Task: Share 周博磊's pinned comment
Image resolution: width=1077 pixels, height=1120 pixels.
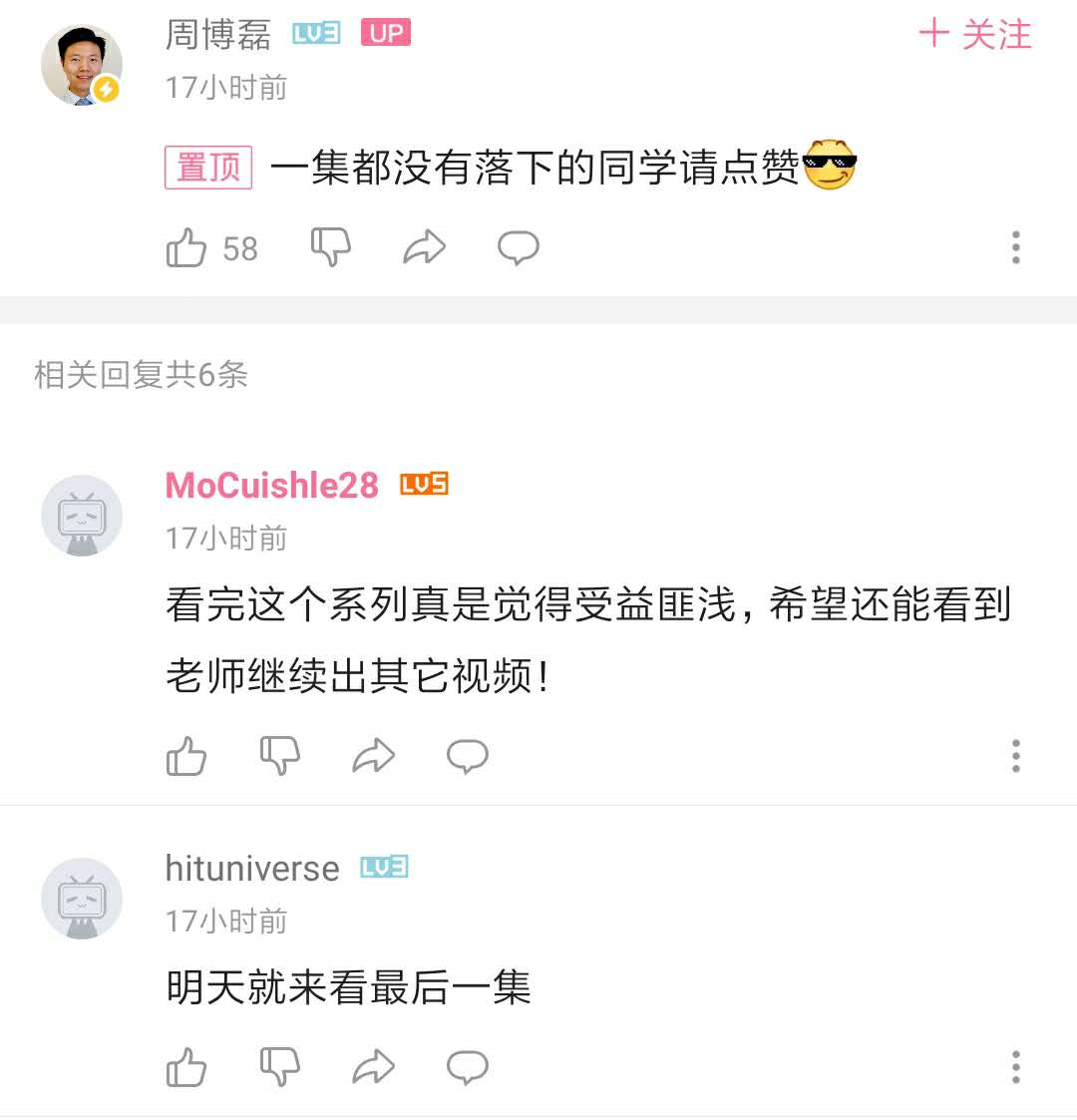Action: pos(424,247)
